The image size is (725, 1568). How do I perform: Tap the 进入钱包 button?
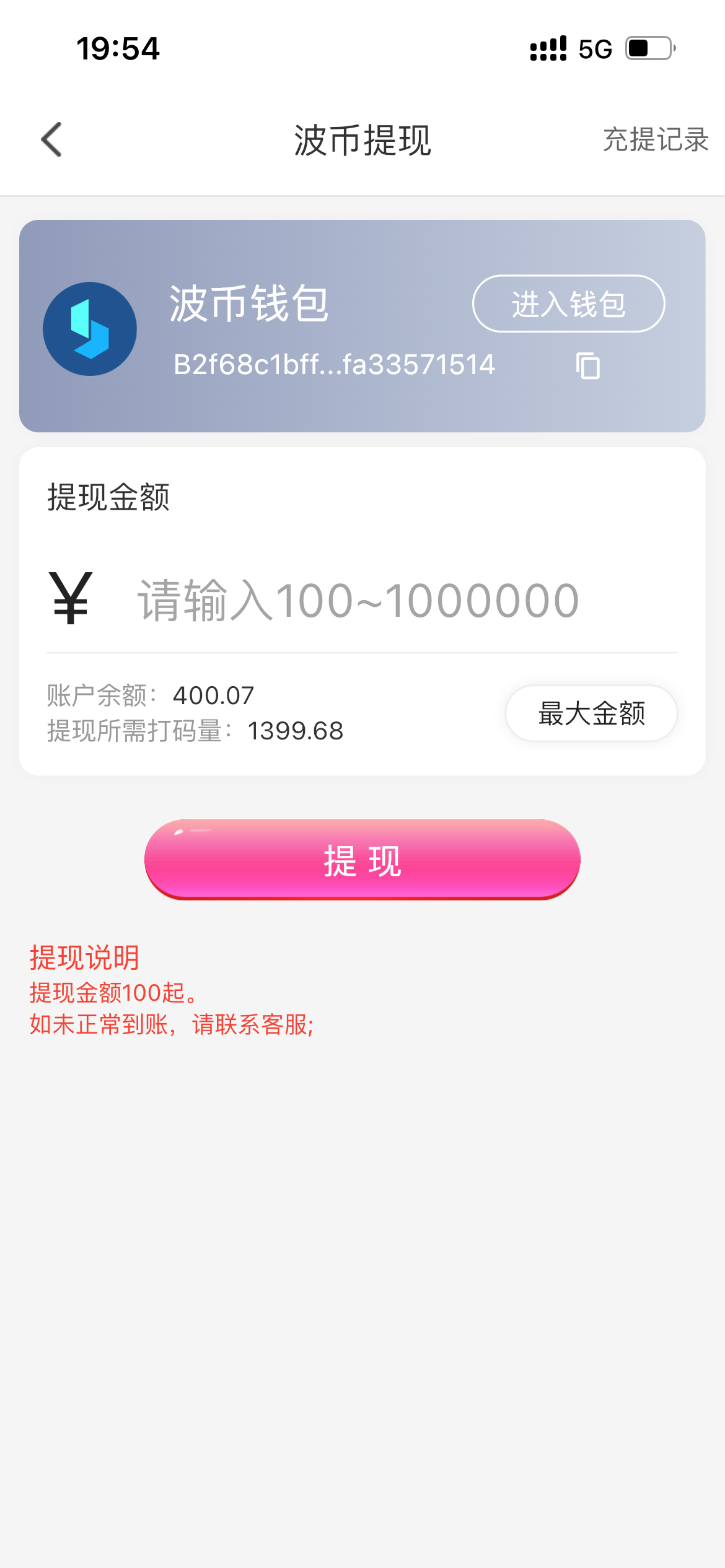click(x=568, y=304)
